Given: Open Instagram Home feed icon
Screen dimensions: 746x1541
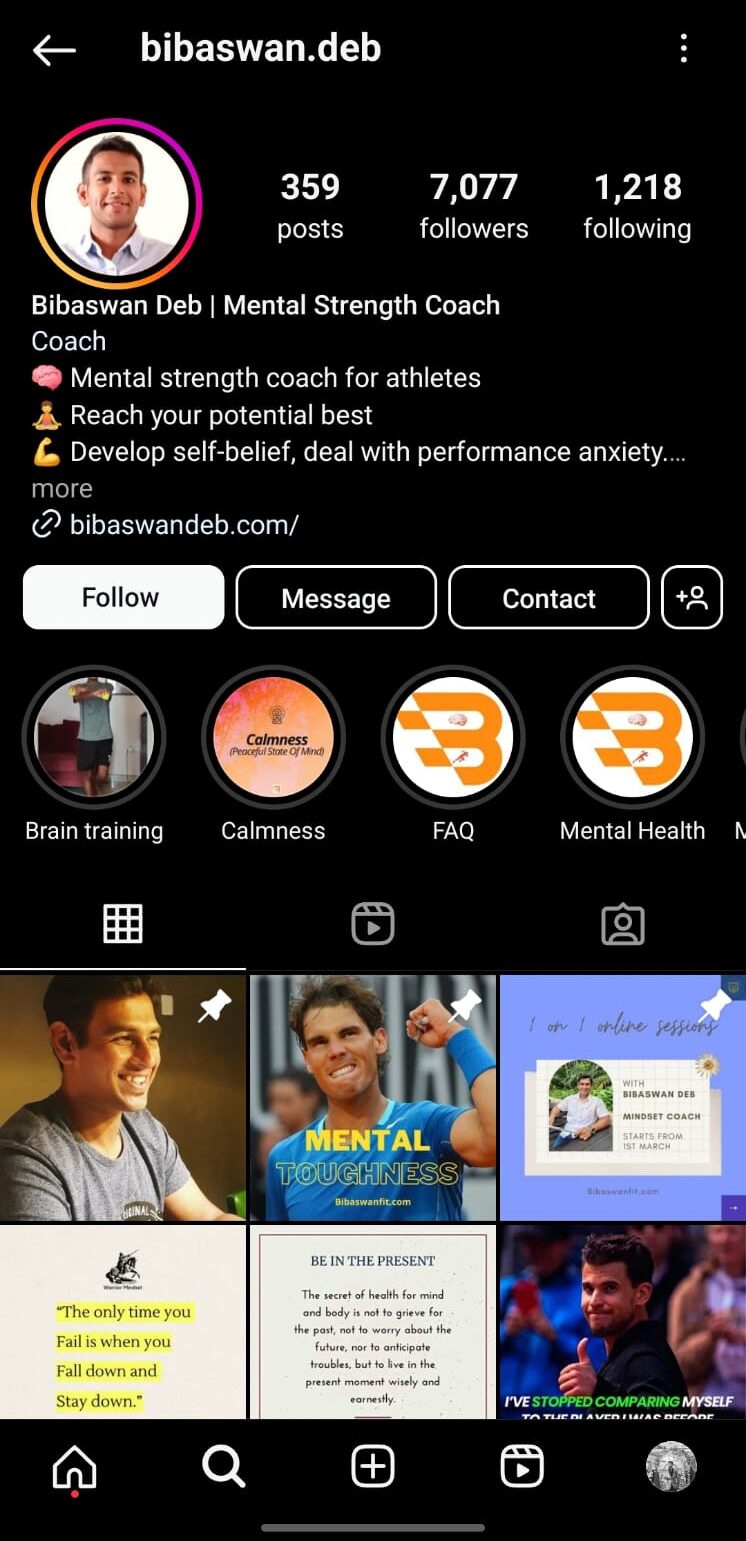Looking at the screenshot, I should 74,1466.
